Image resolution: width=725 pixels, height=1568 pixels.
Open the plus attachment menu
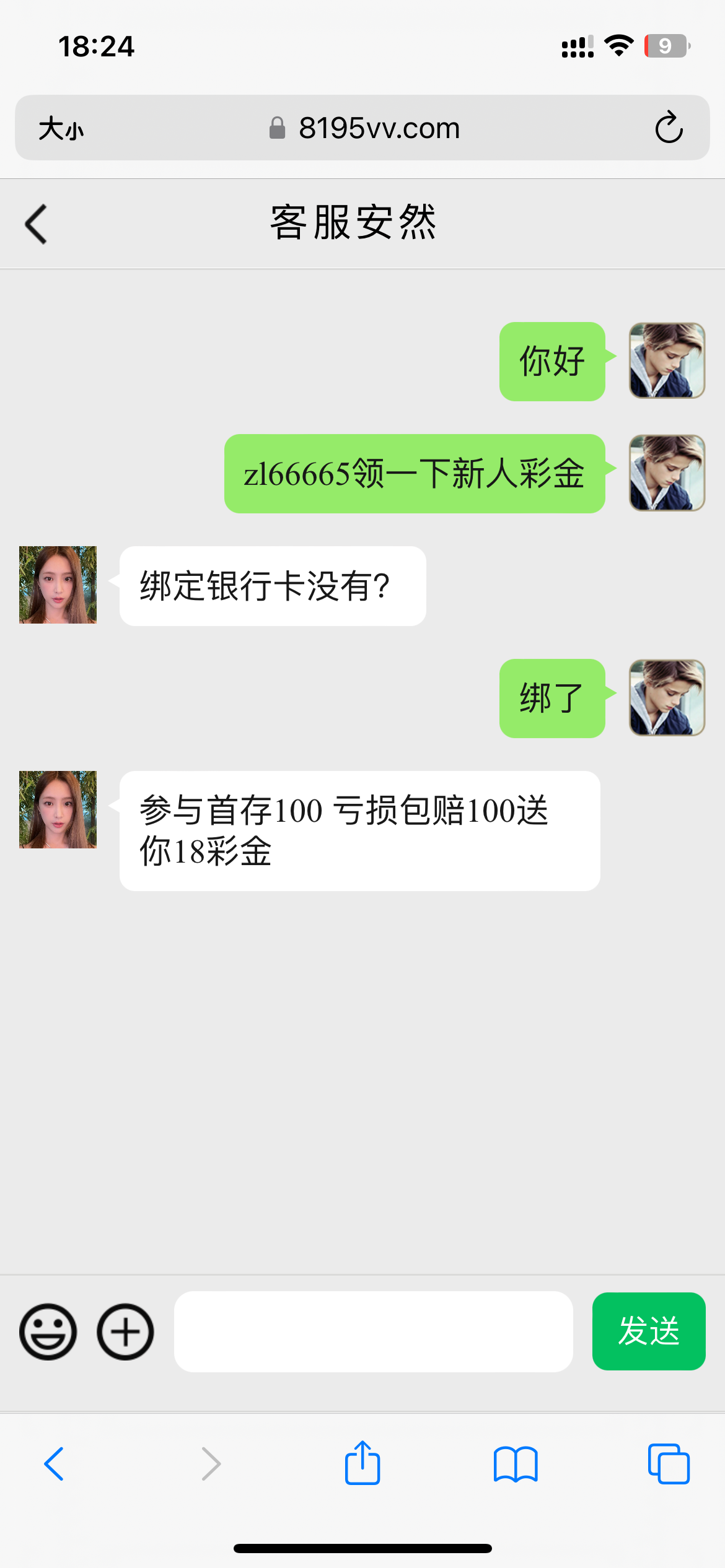point(125,1331)
